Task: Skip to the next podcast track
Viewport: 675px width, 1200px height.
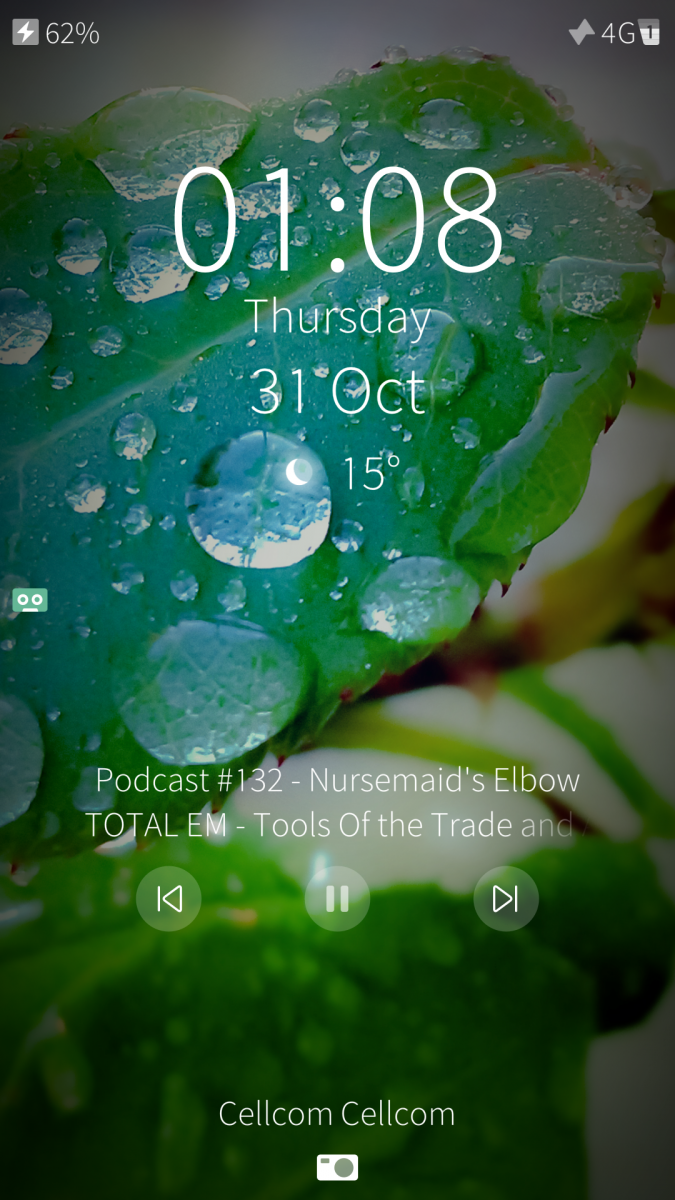Action: (506, 899)
